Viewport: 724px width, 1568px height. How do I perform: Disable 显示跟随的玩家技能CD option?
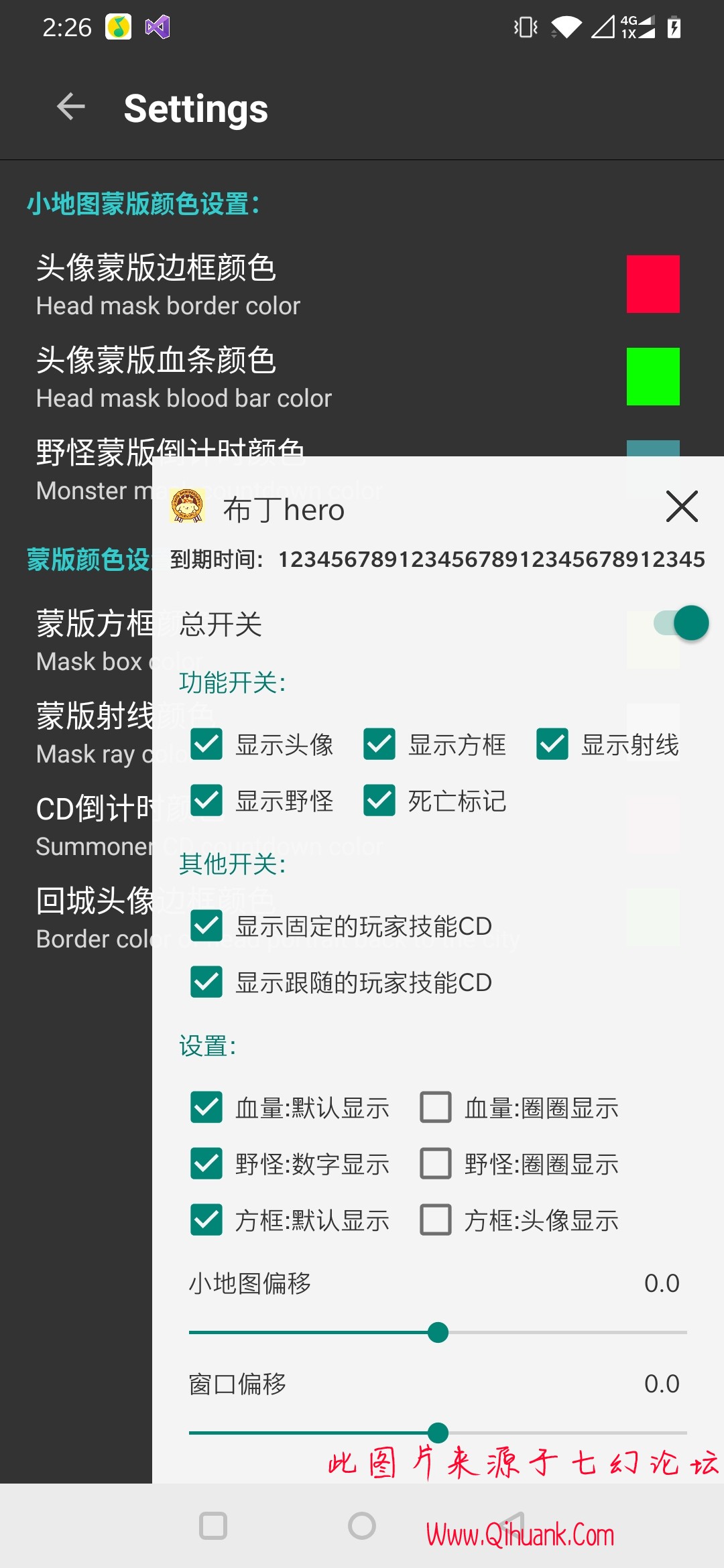click(x=206, y=982)
